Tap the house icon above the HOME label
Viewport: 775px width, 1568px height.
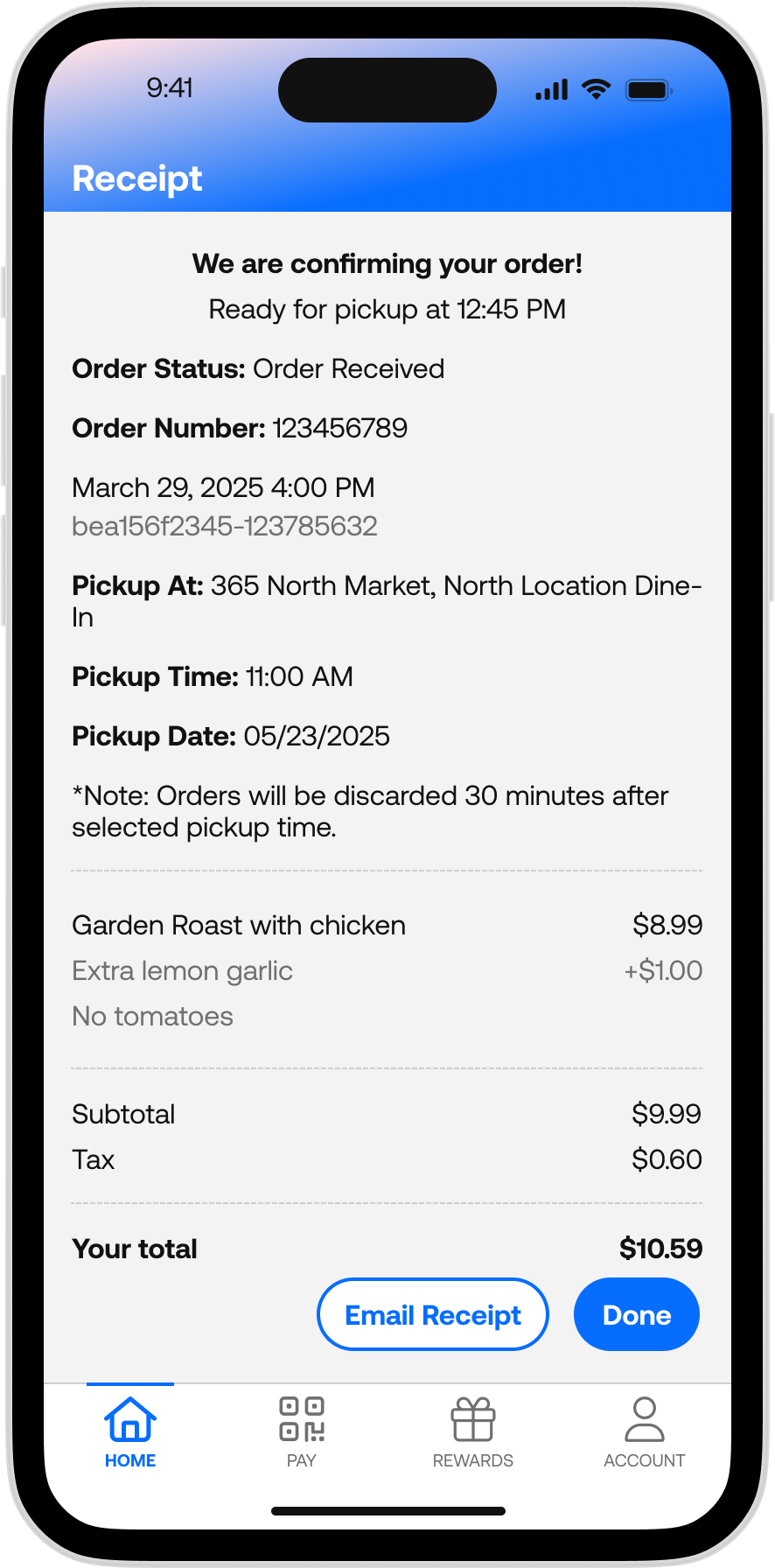click(129, 1419)
